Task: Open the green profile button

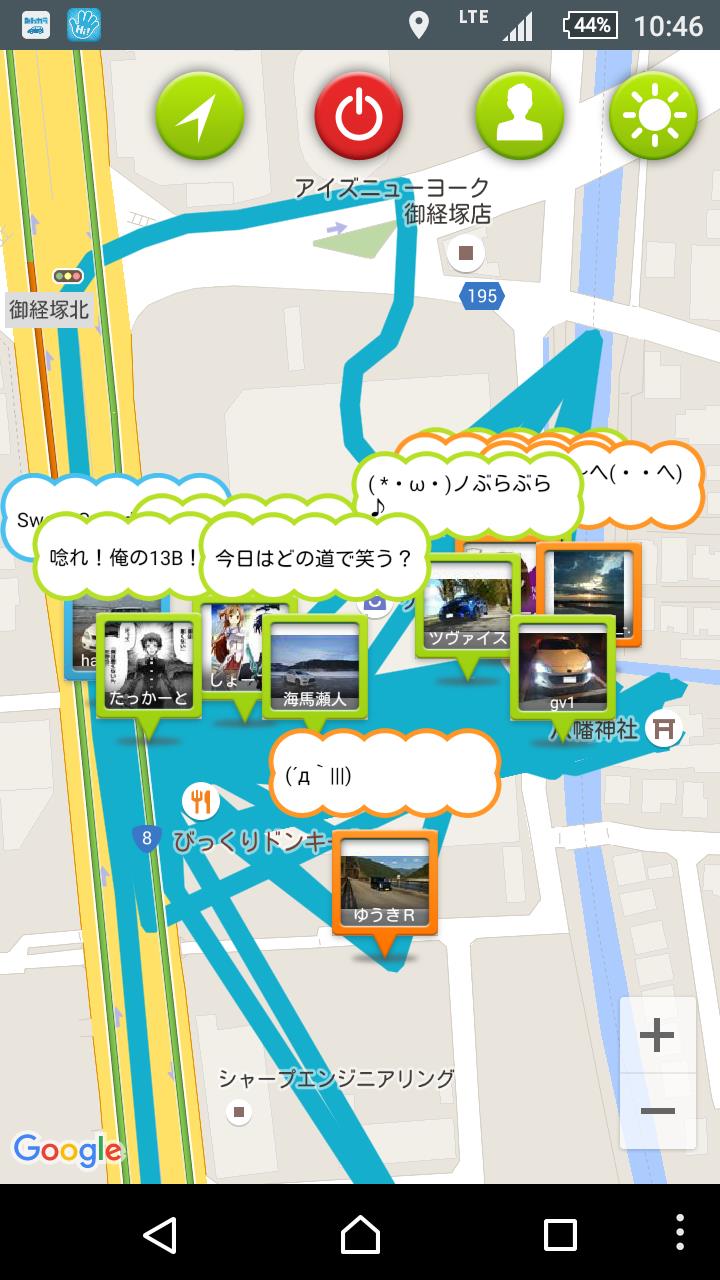Action: click(518, 117)
